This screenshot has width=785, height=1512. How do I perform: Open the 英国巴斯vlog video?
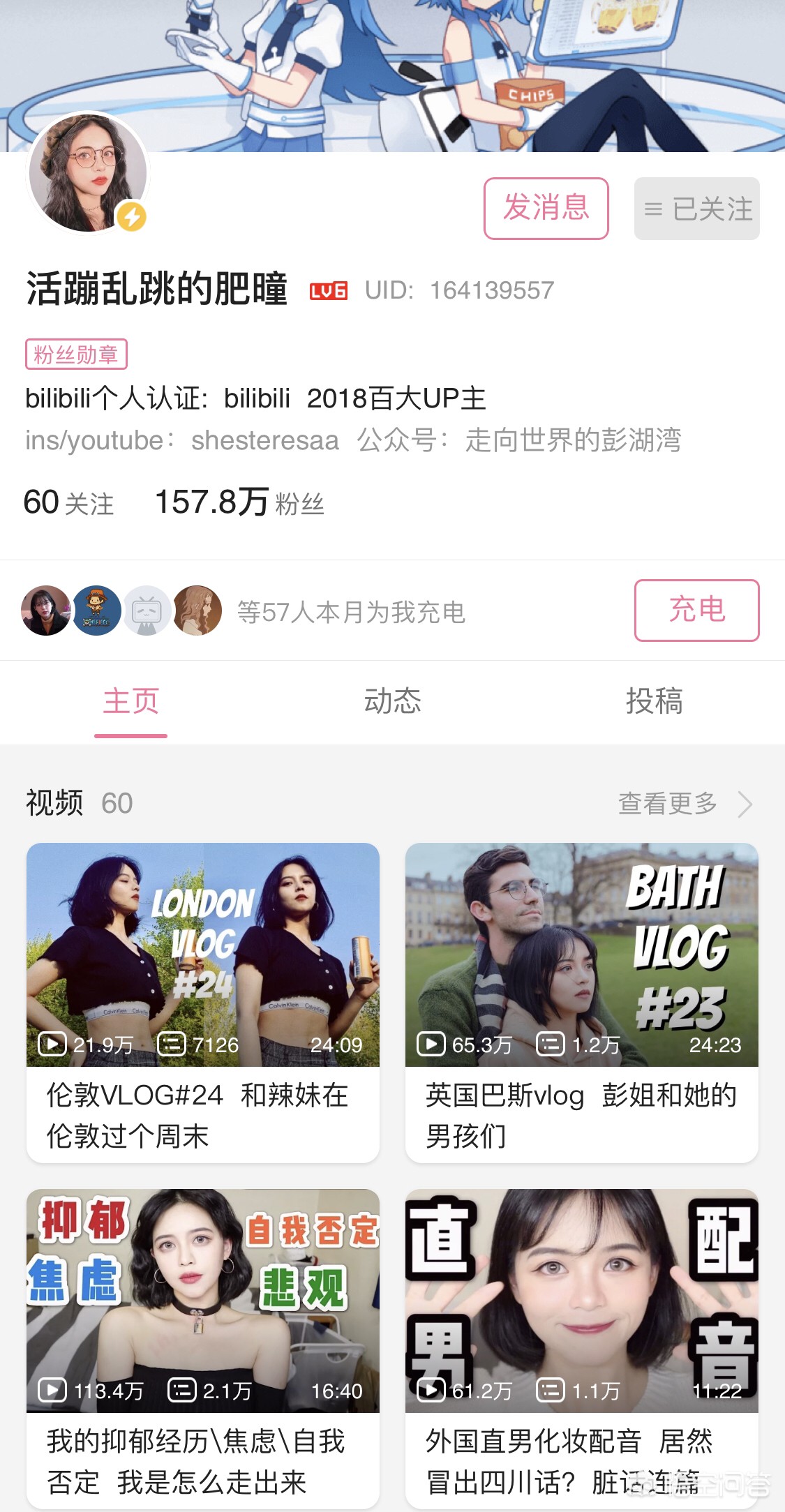tap(581, 955)
